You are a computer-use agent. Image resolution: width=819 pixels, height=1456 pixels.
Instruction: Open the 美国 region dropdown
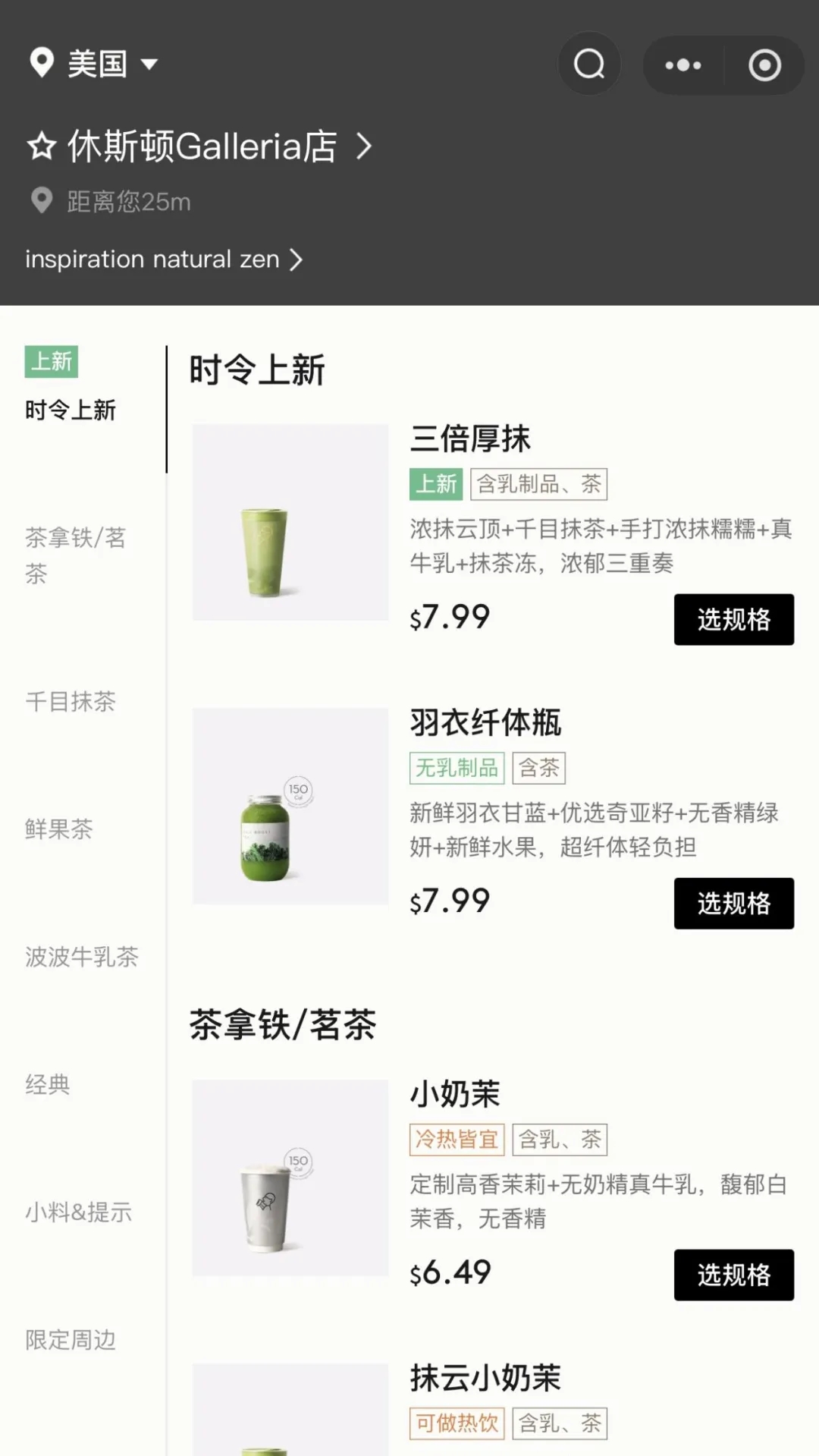click(x=95, y=64)
